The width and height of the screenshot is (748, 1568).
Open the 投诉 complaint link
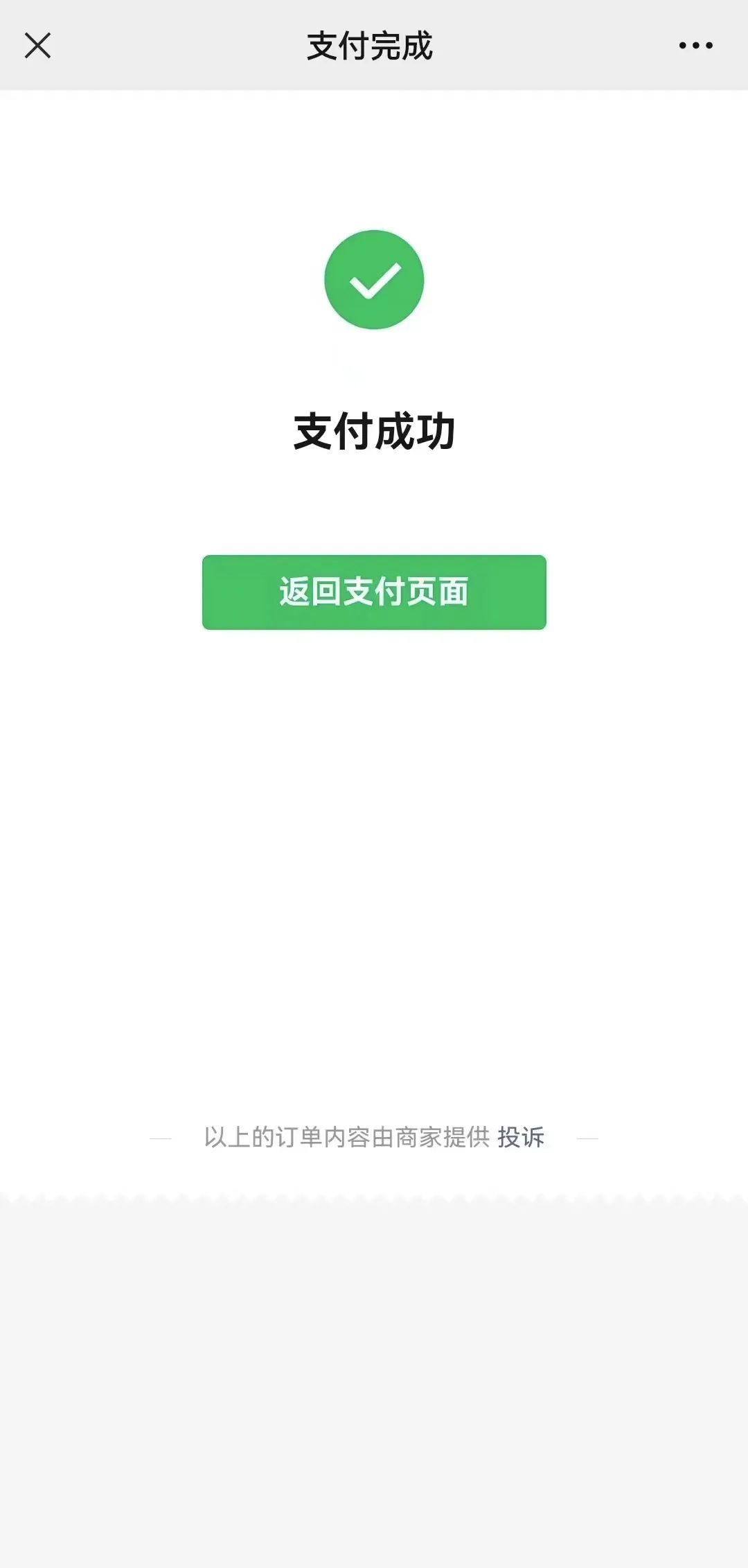point(521,1137)
